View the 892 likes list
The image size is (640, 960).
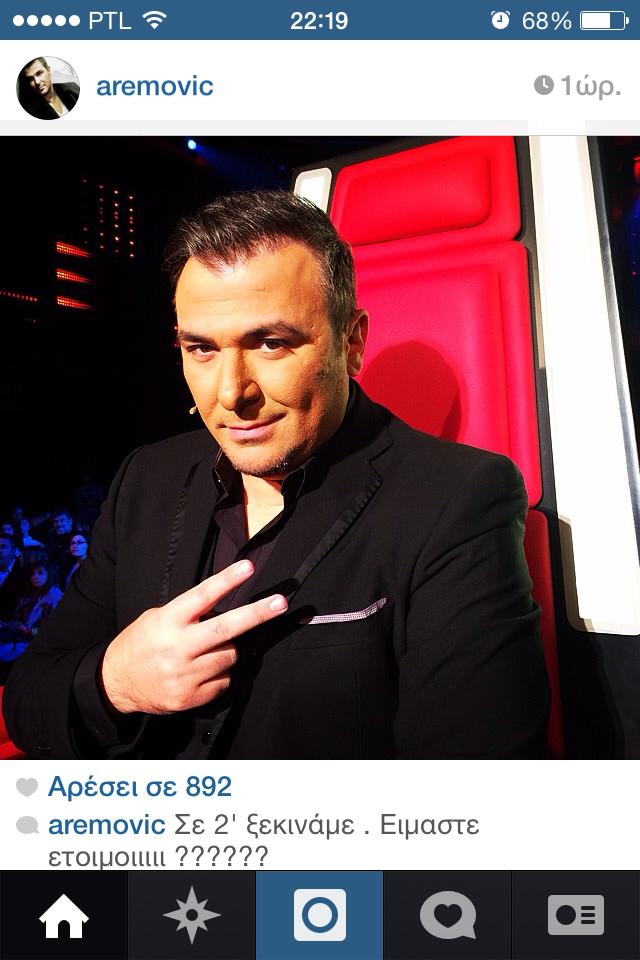click(x=139, y=787)
